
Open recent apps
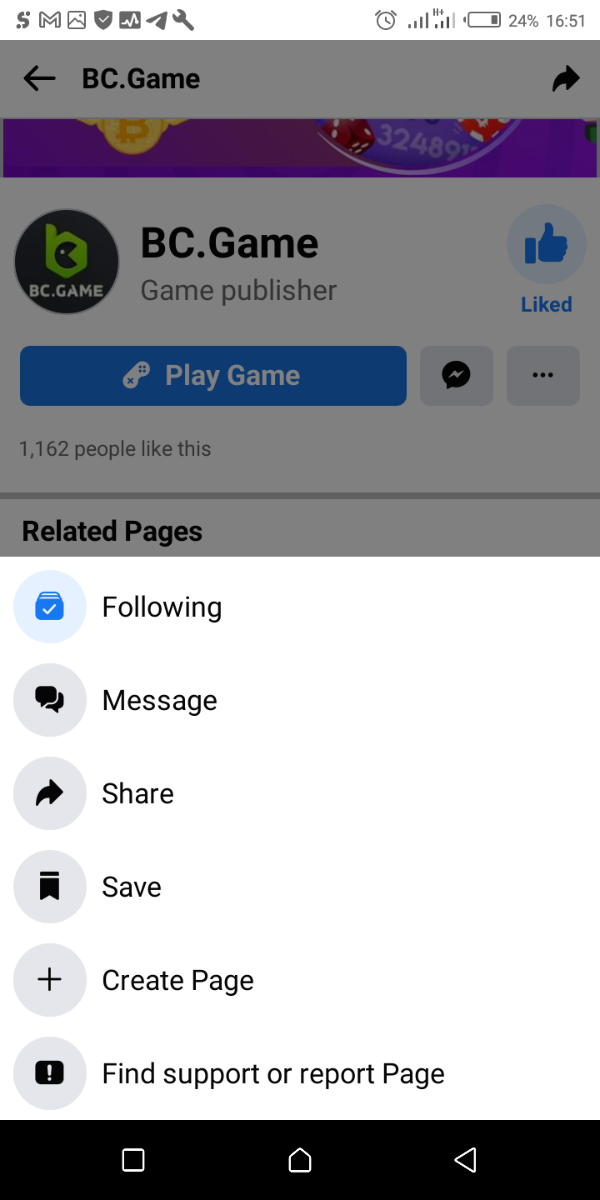pos(133,1160)
